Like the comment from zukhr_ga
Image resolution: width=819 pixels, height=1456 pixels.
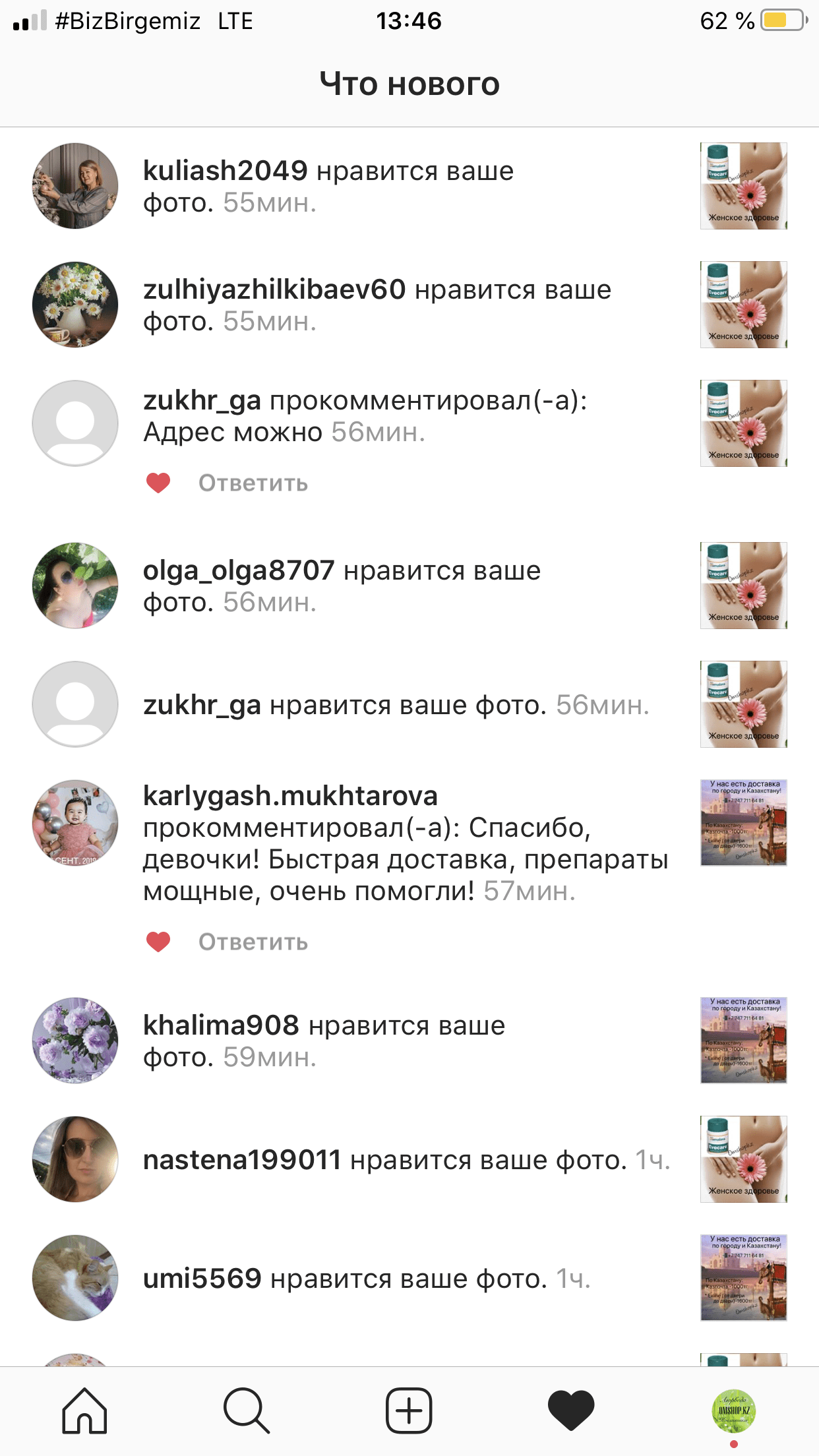coord(158,483)
